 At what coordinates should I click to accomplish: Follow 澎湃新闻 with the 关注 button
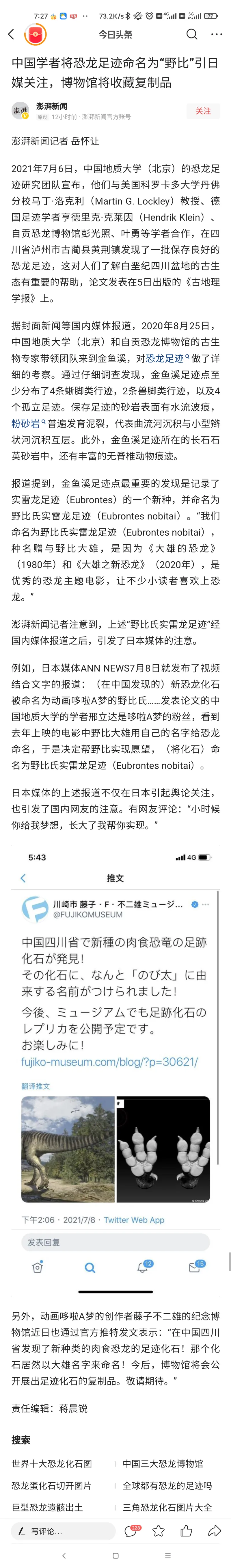[202, 111]
